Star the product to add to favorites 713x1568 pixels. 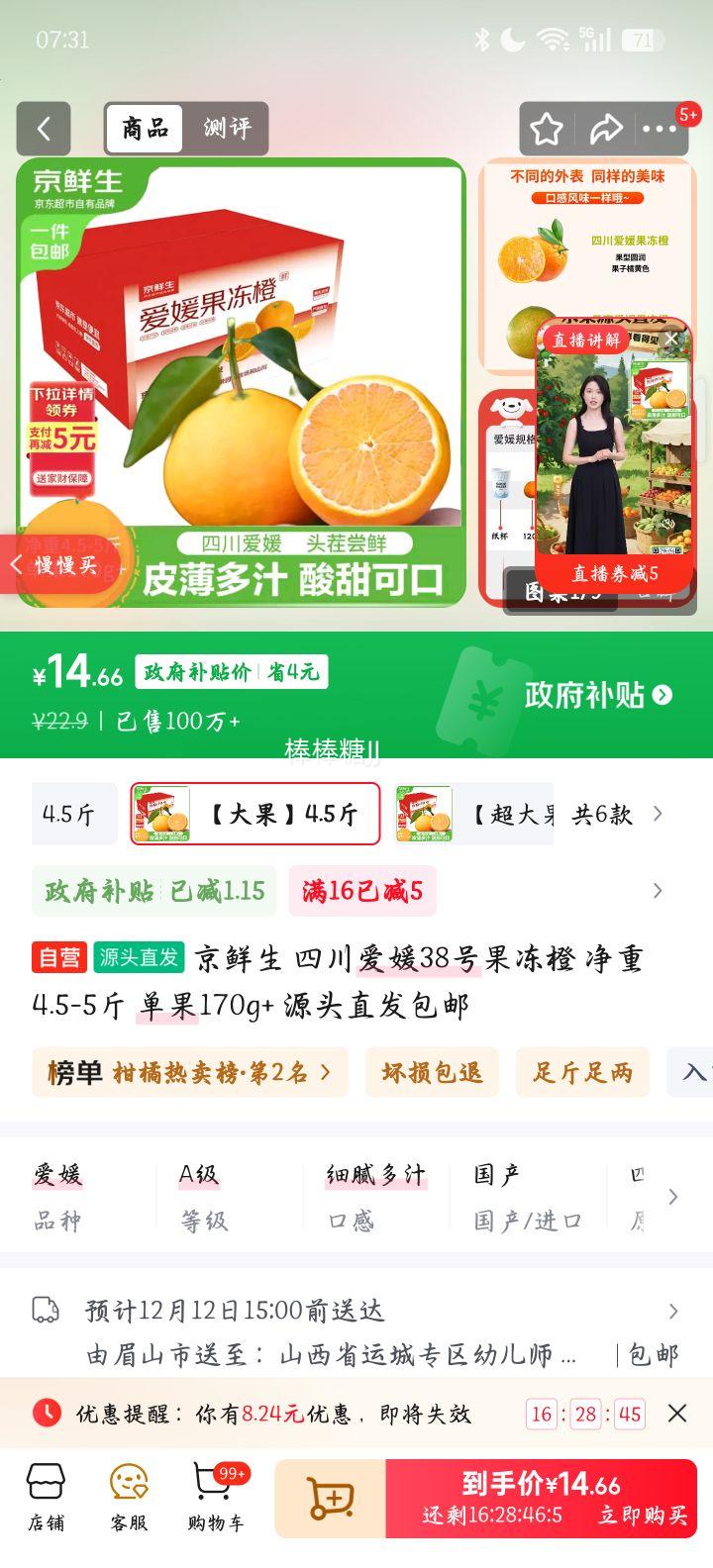coord(546,130)
